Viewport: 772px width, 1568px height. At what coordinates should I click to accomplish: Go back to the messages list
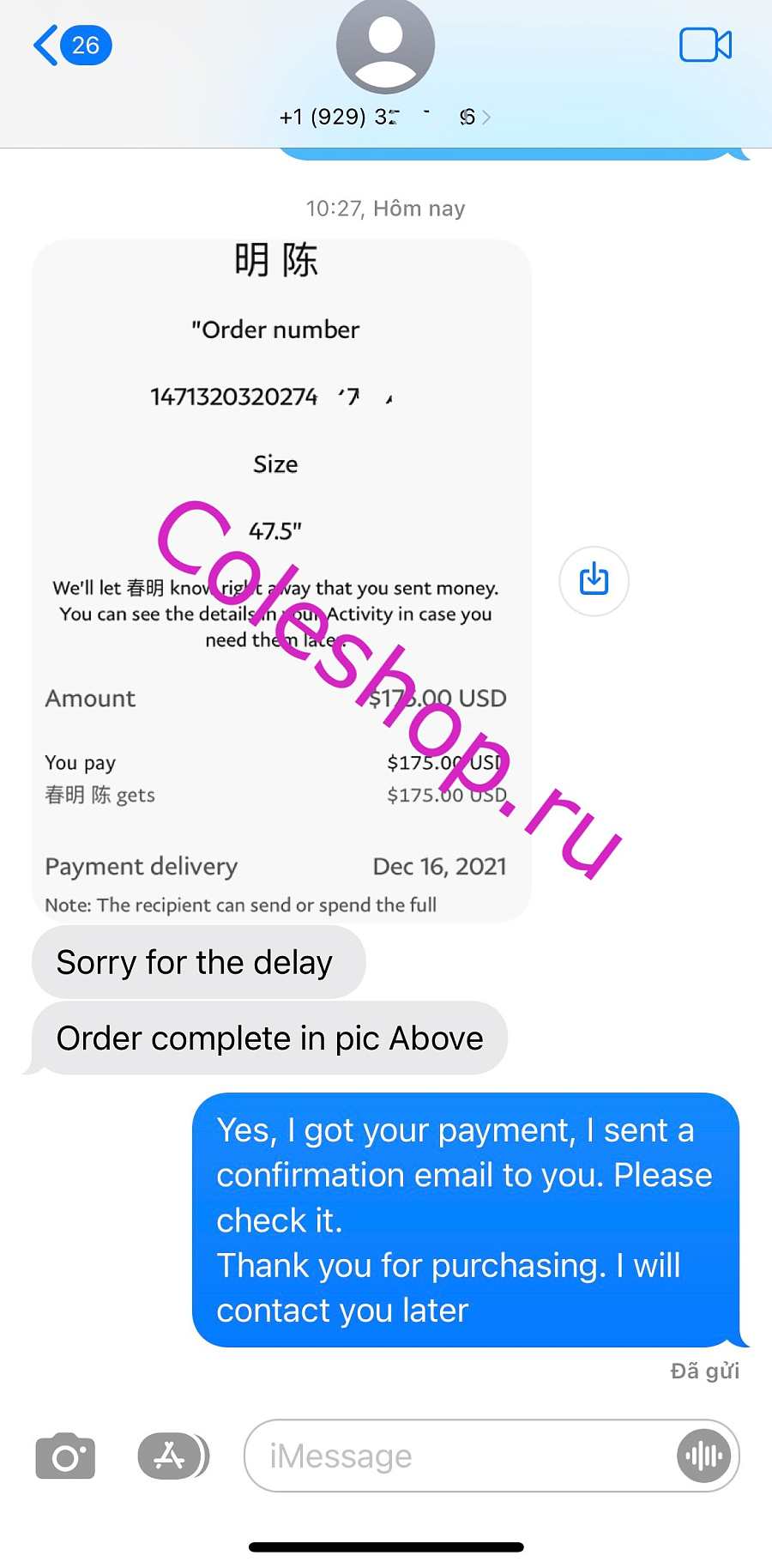pyautogui.click(x=72, y=45)
